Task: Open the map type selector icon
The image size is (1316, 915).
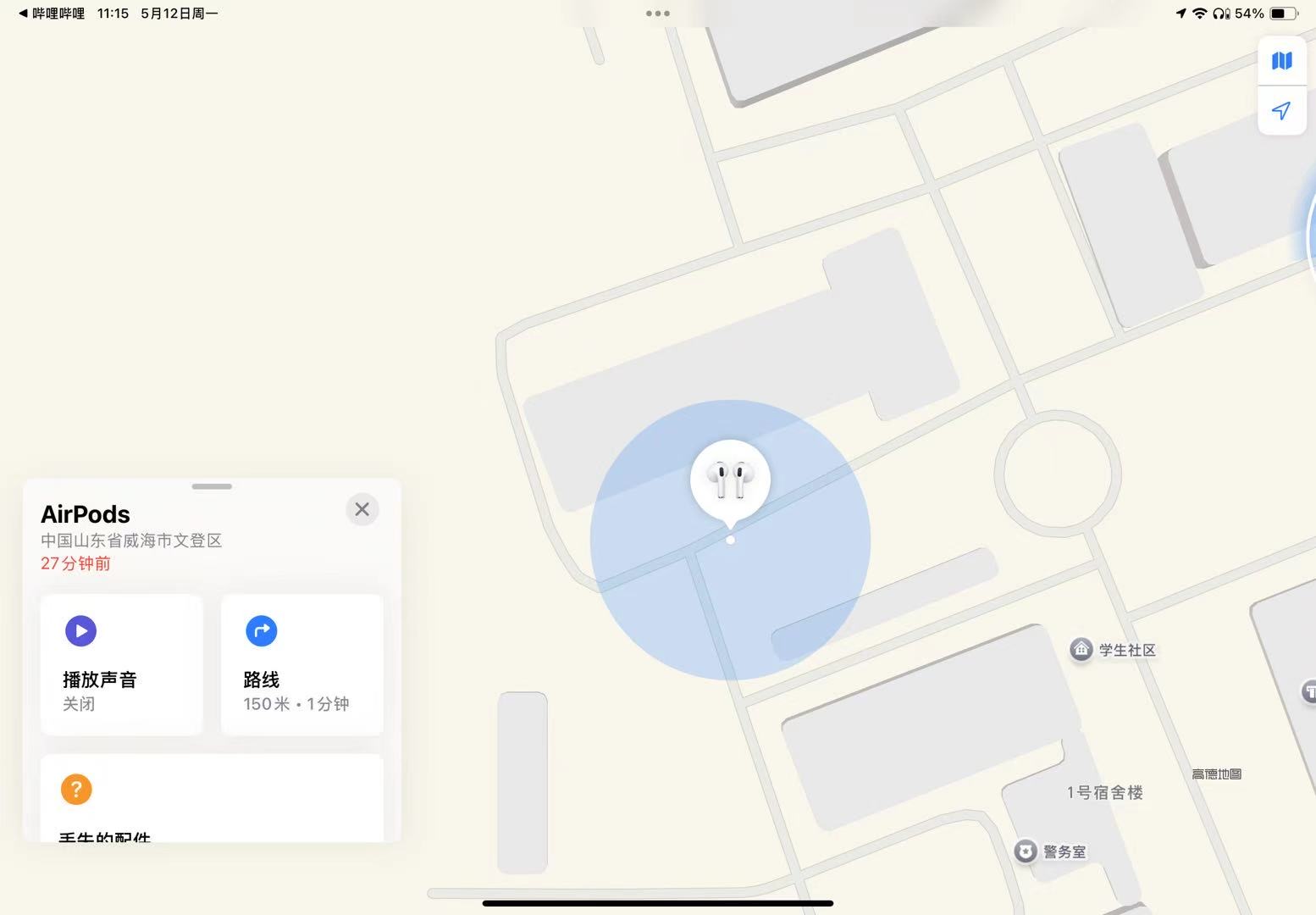Action: (1281, 61)
